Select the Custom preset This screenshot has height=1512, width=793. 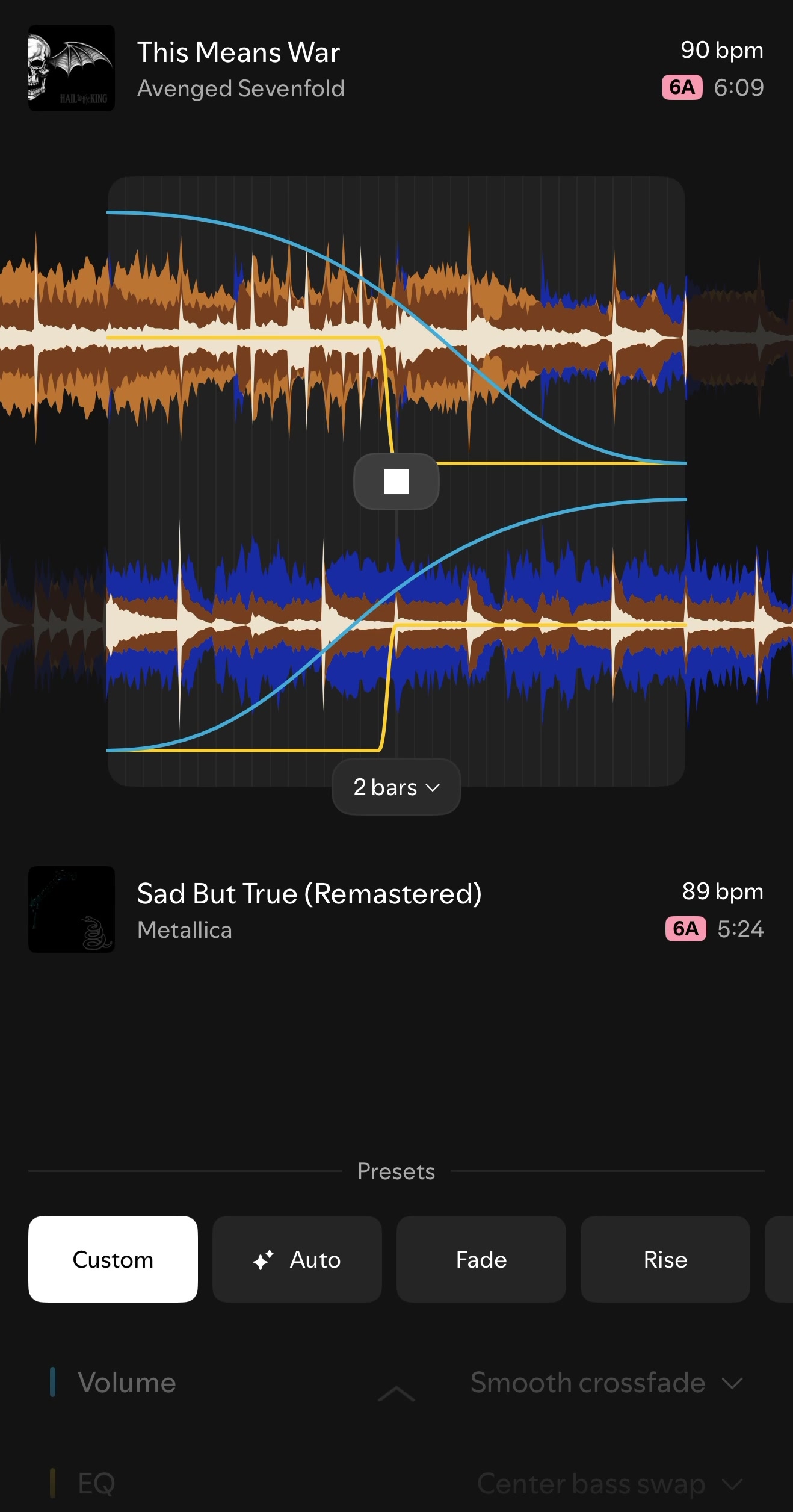pyautogui.click(x=113, y=1260)
